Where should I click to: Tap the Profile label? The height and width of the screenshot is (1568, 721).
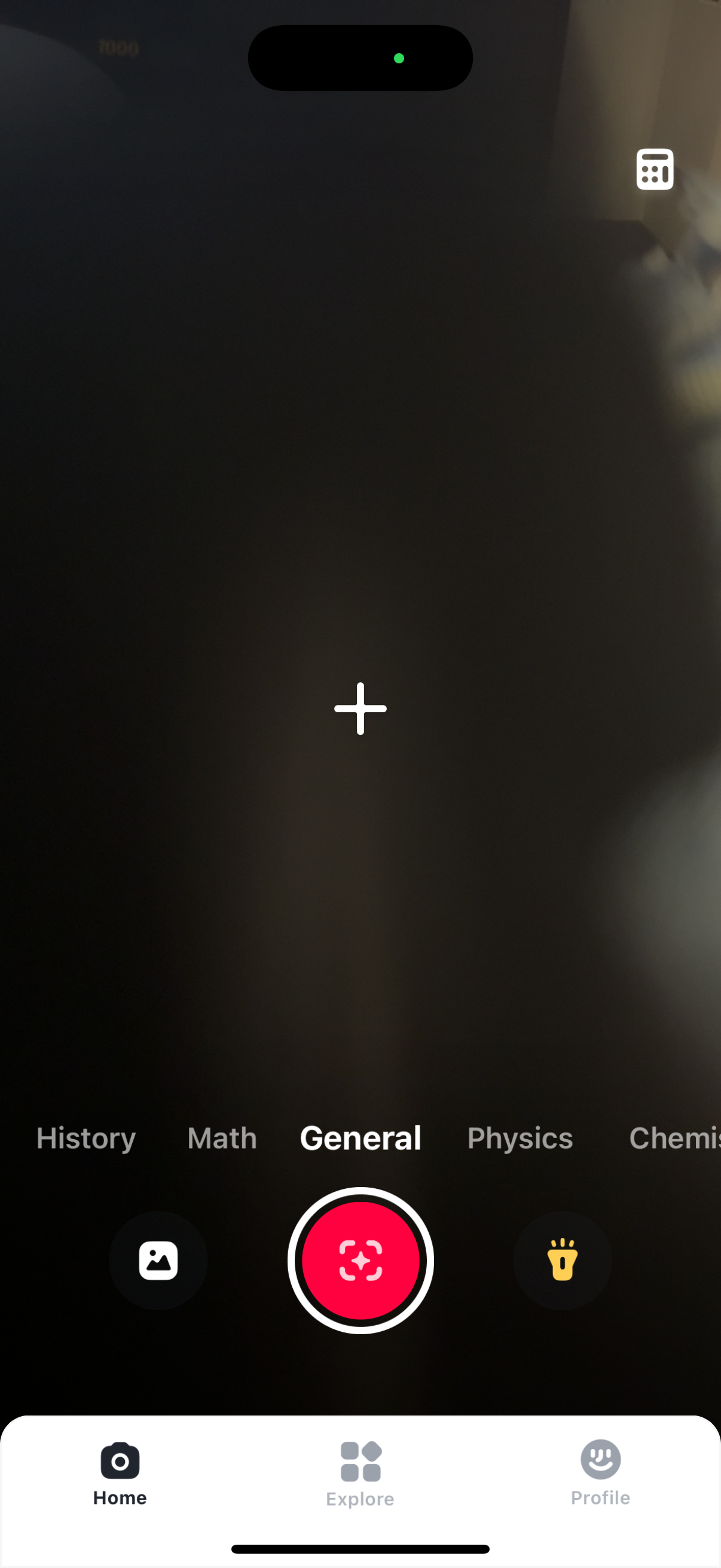pyautogui.click(x=600, y=1498)
